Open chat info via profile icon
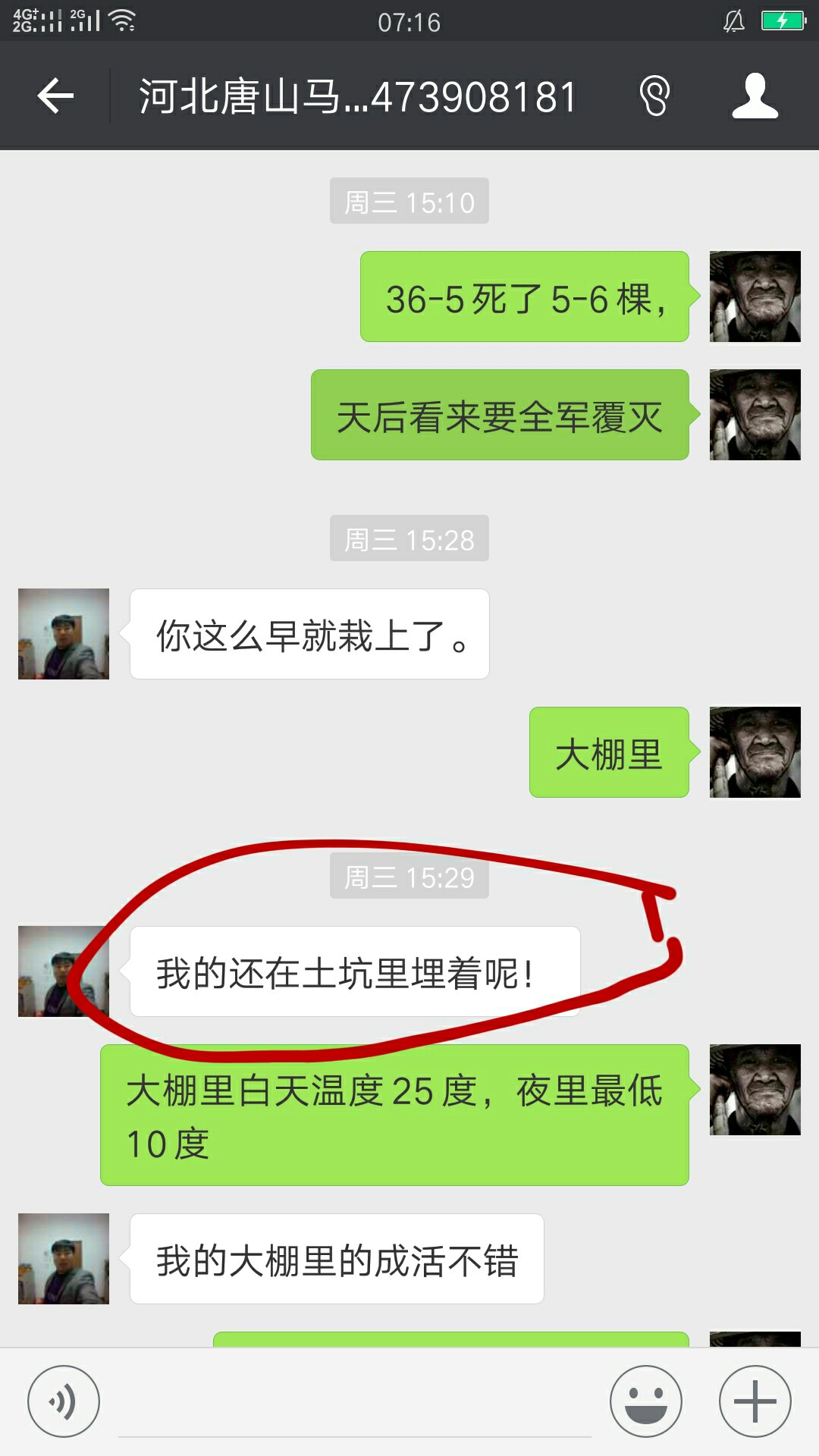This screenshot has height=1456, width=819. [755, 96]
